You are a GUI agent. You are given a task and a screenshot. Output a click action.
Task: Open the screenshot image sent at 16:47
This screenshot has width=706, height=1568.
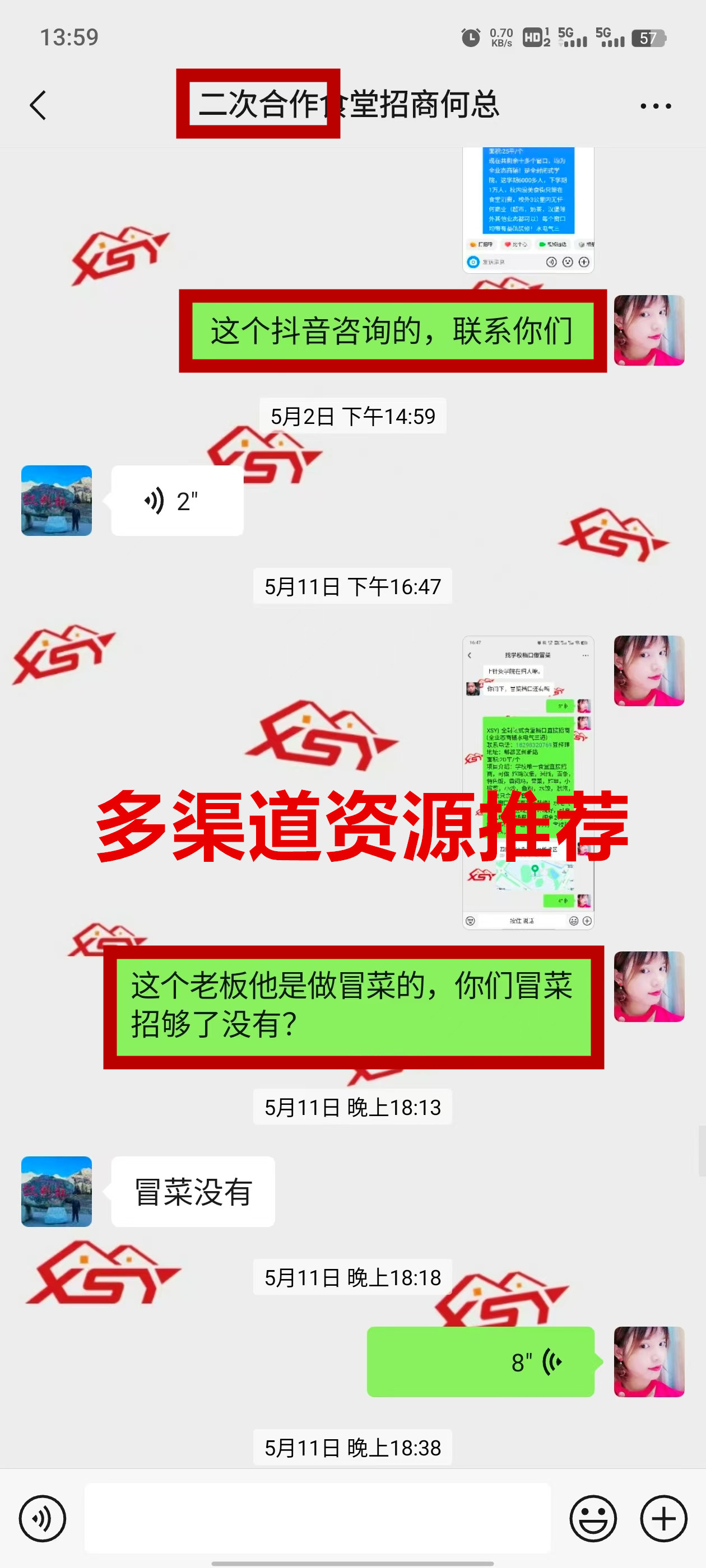(x=527, y=782)
